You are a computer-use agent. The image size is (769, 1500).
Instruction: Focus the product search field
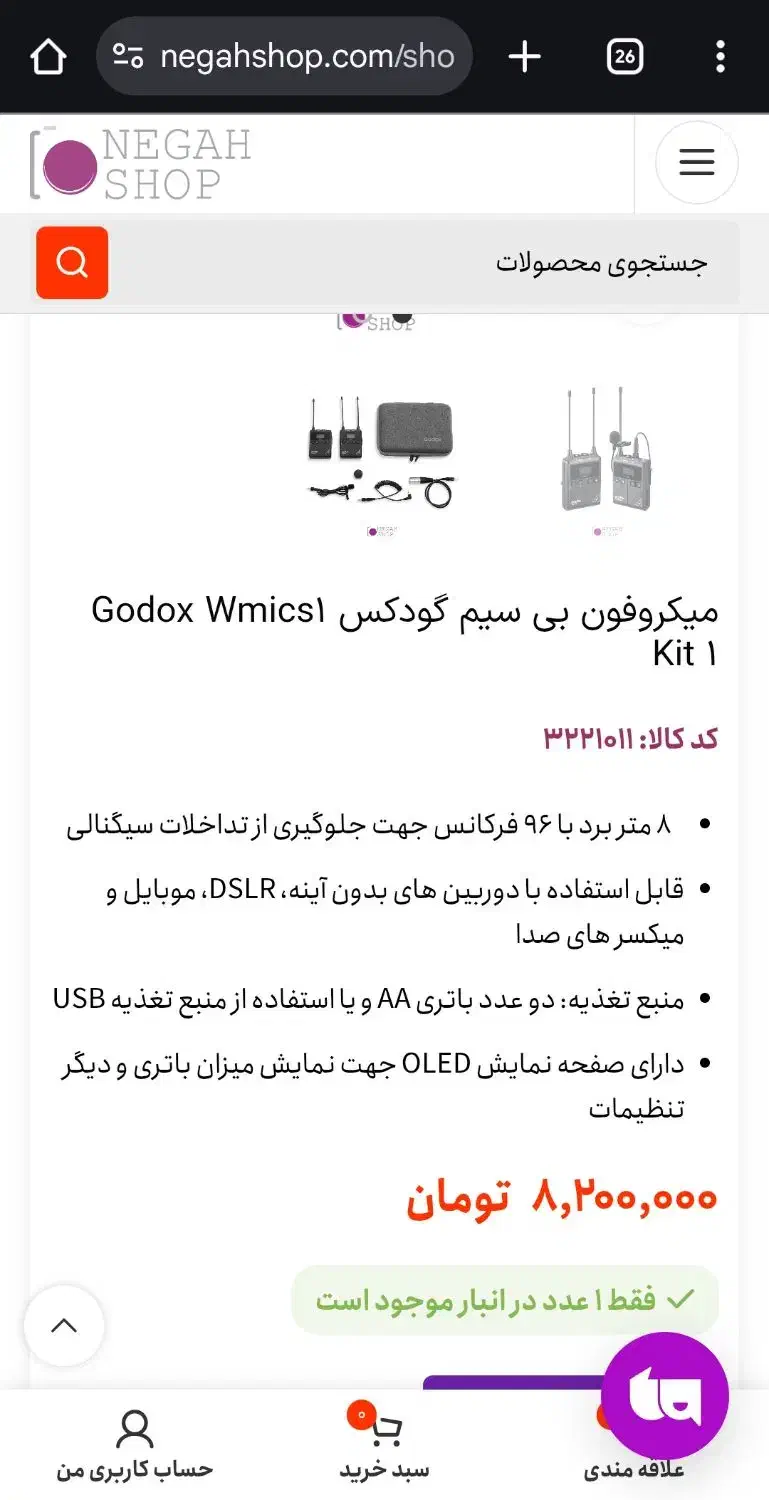point(424,263)
